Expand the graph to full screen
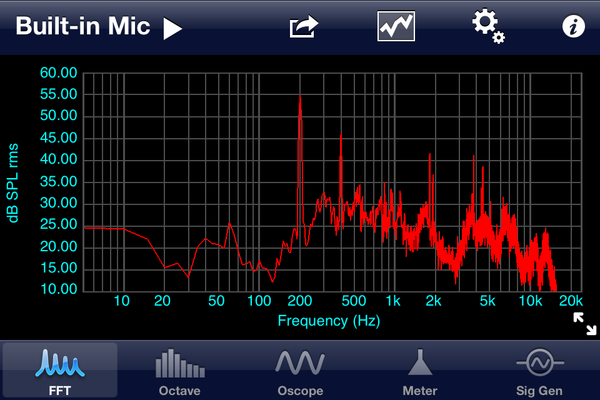Image resolution: width=600 pixels, height=400 pixels. 584,322
